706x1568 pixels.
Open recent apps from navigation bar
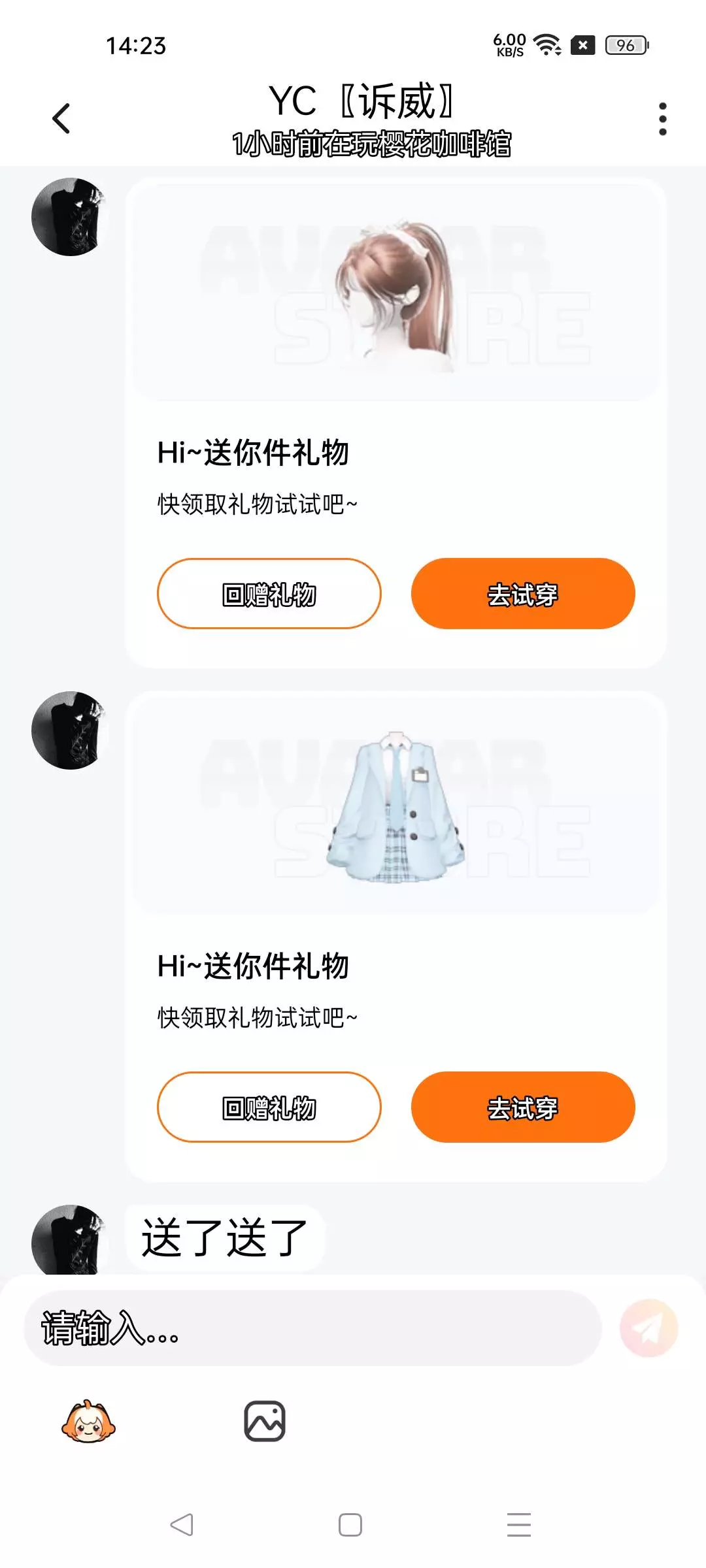[519, 1525]
